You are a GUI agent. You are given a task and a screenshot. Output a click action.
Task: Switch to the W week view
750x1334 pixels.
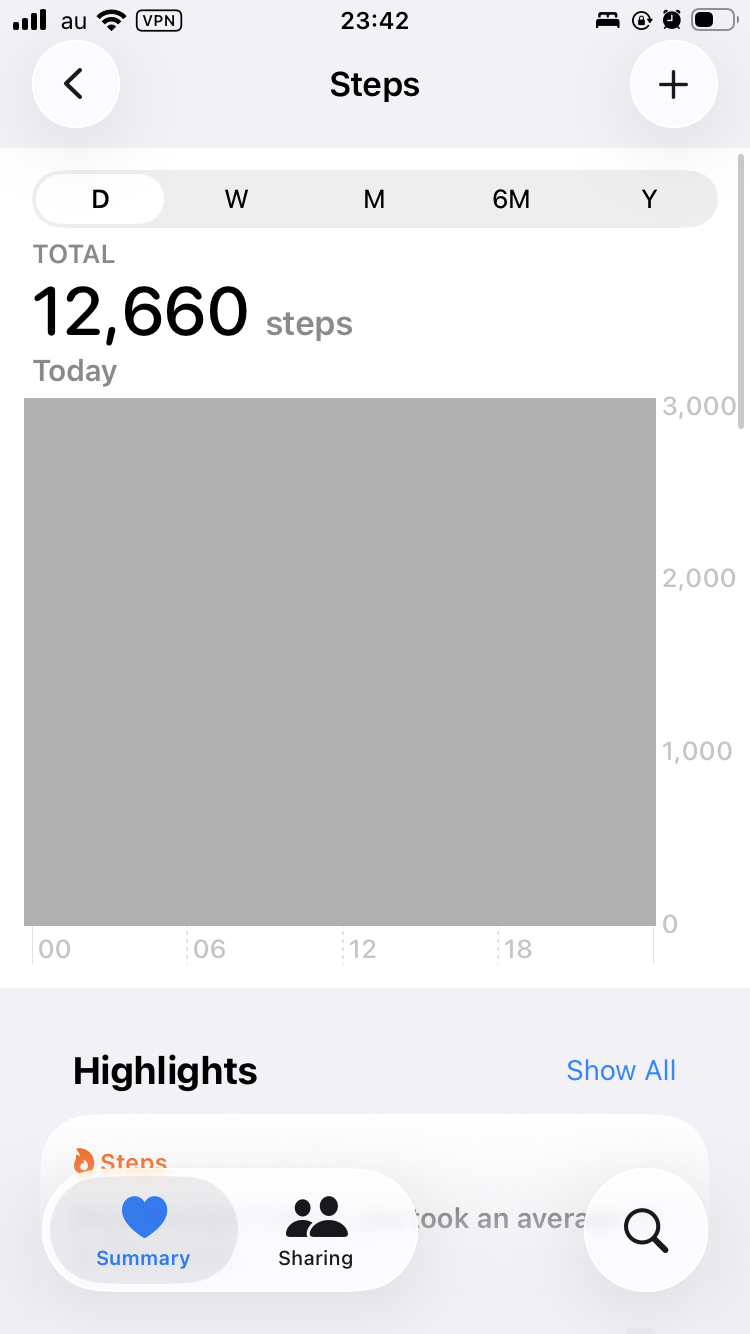coord(236,199)
